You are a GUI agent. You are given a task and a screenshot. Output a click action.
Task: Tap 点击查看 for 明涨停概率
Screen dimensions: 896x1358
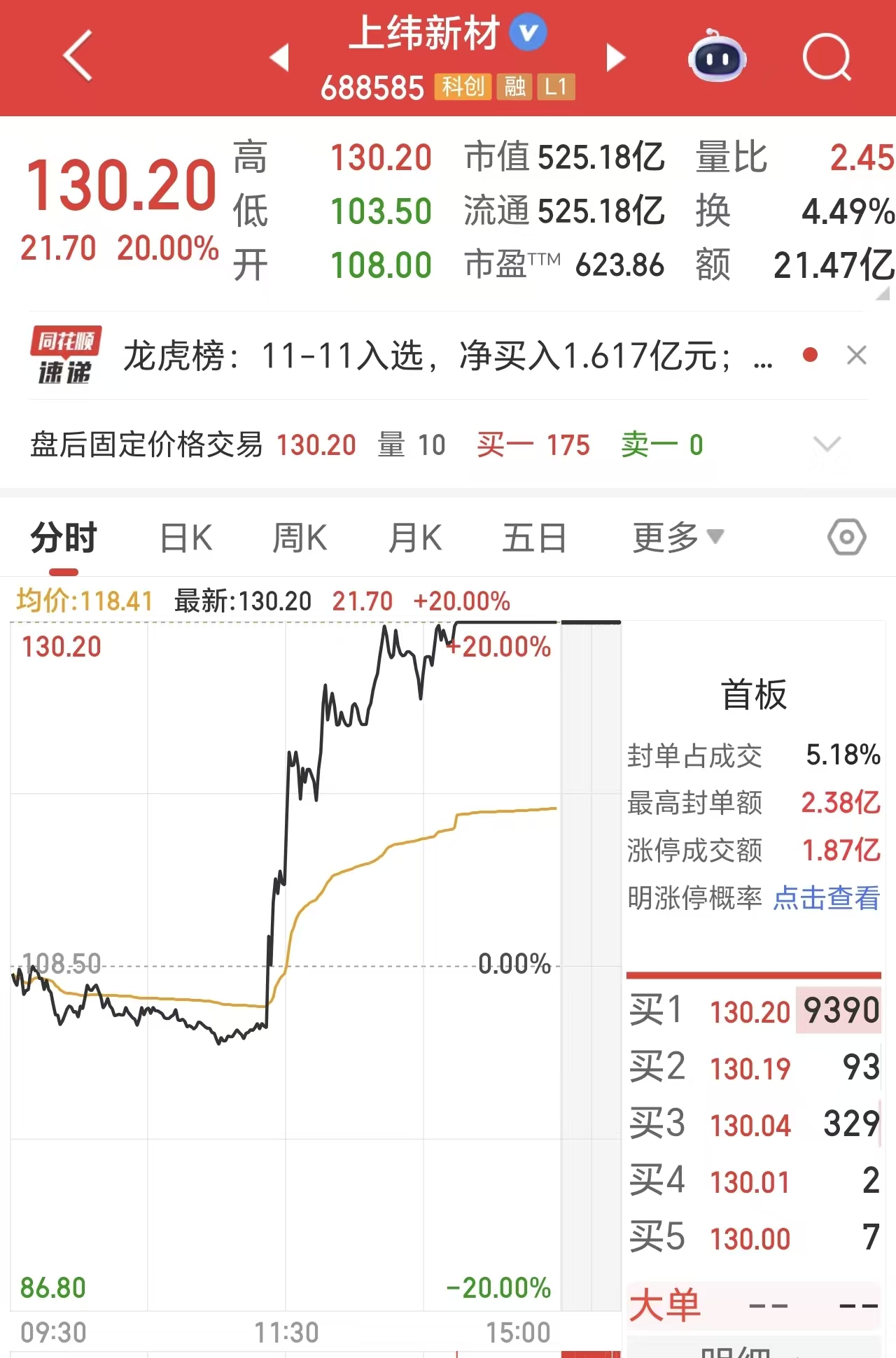(x=826, y=898)
